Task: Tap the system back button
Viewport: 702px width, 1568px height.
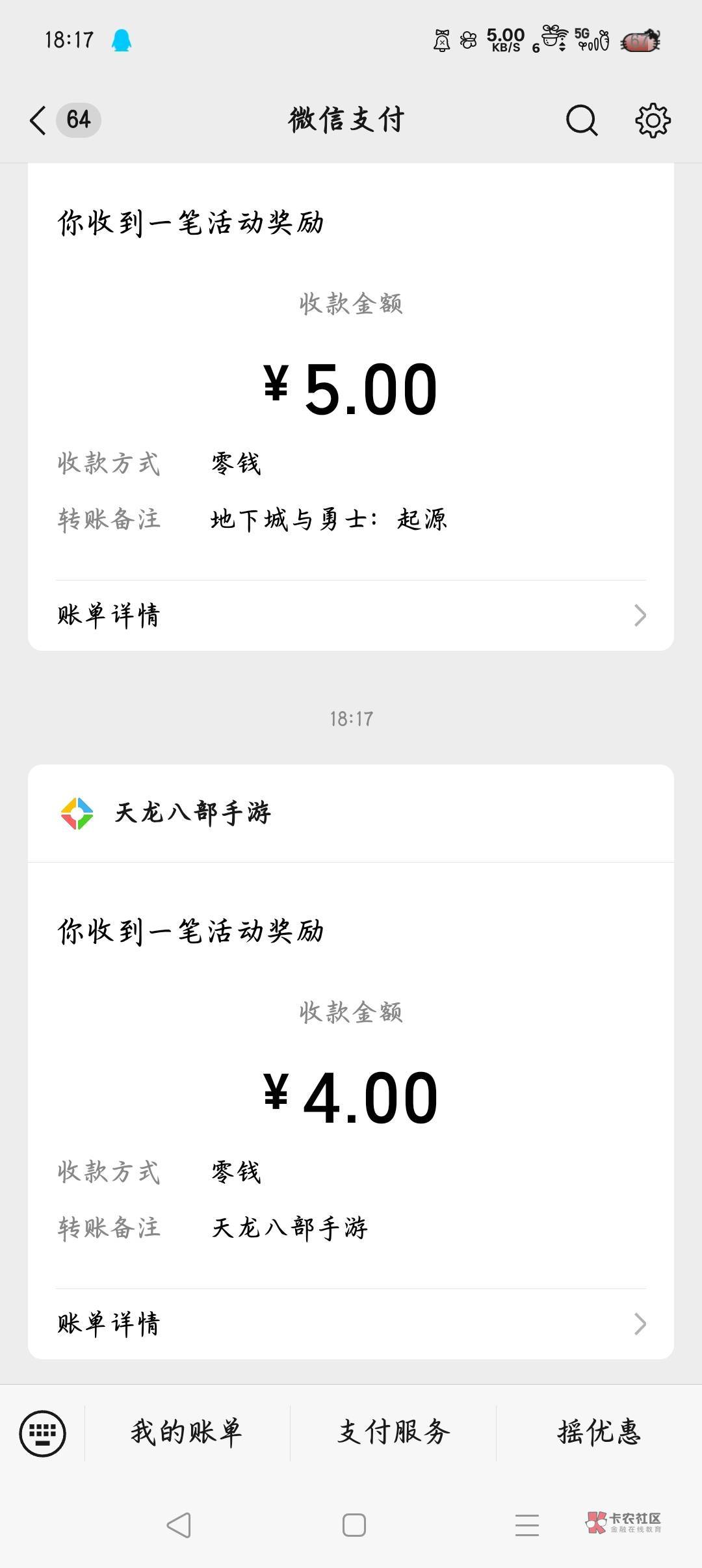Action: [179, 1525]
